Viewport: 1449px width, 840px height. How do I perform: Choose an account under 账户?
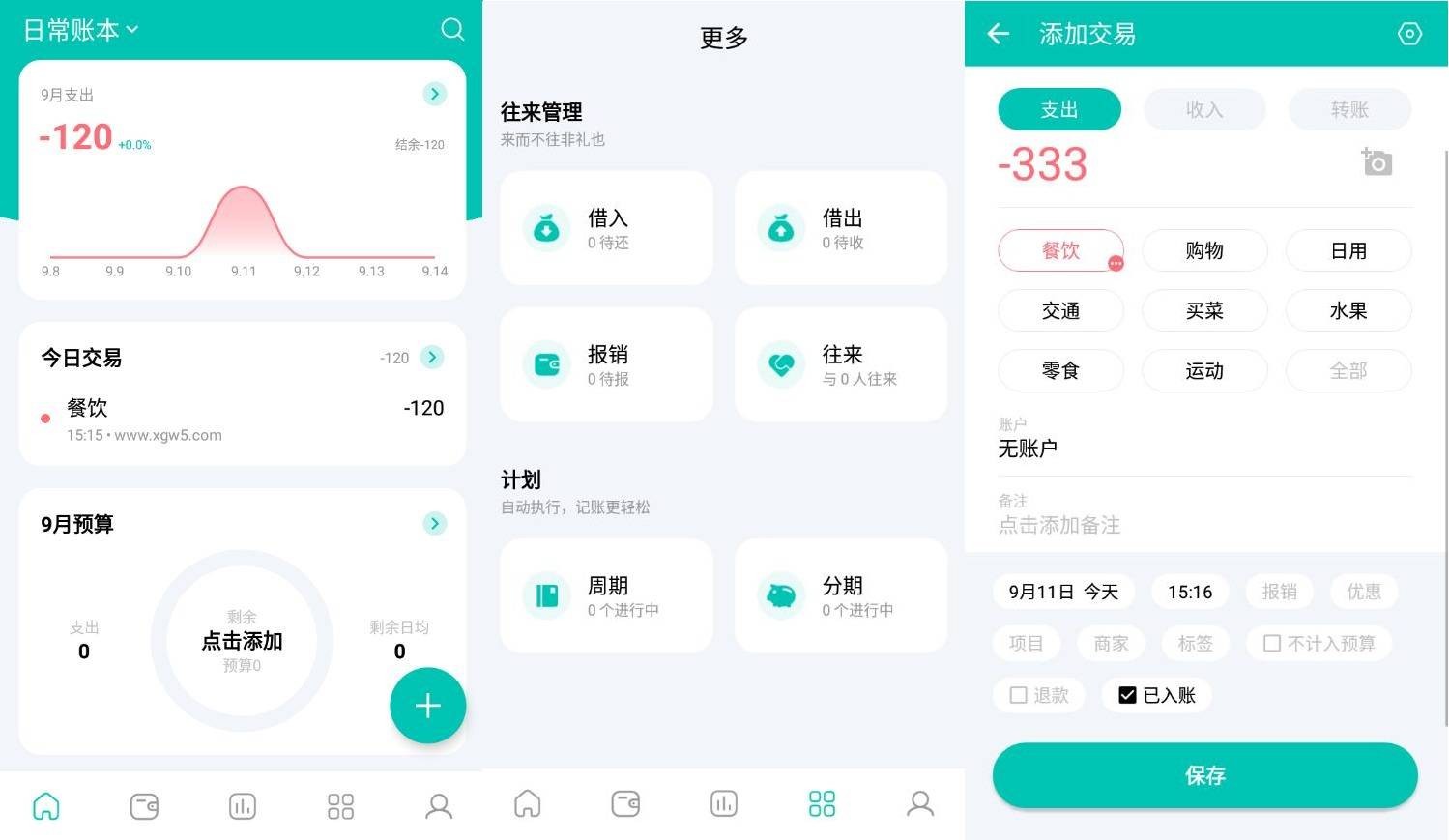1028,448
